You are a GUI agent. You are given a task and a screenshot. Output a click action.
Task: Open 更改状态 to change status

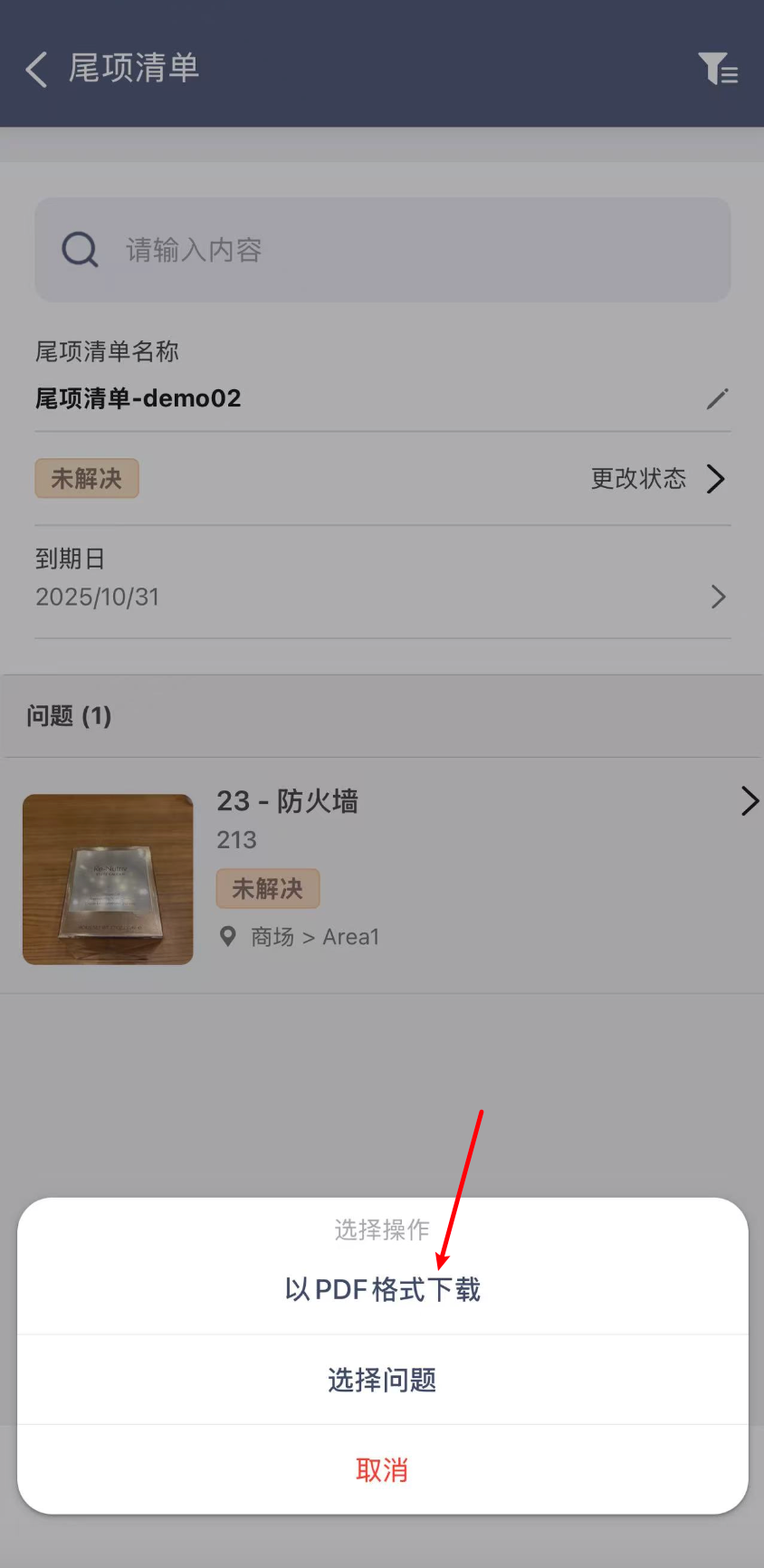pos(657,479)
